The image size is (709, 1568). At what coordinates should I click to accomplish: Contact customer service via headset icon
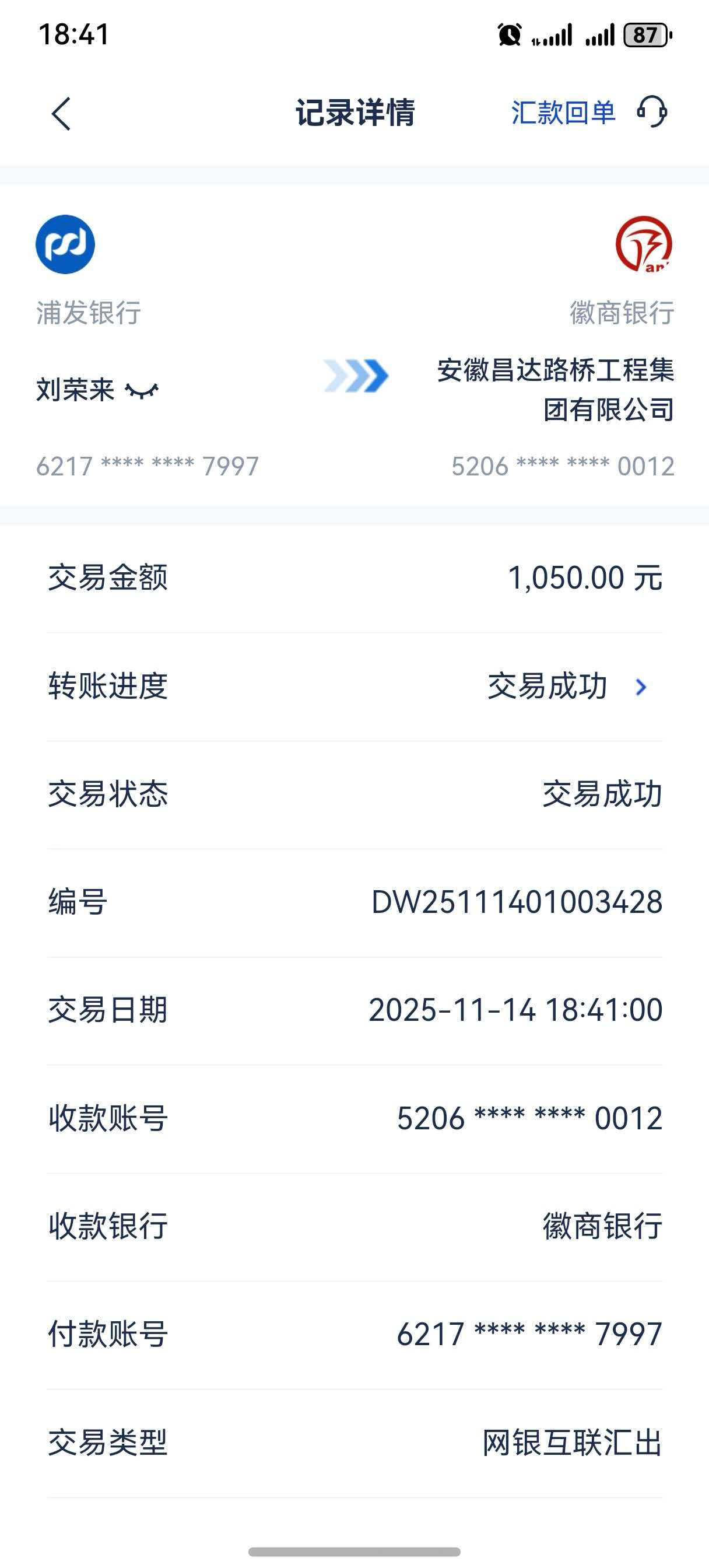click(x=652, y=112)
